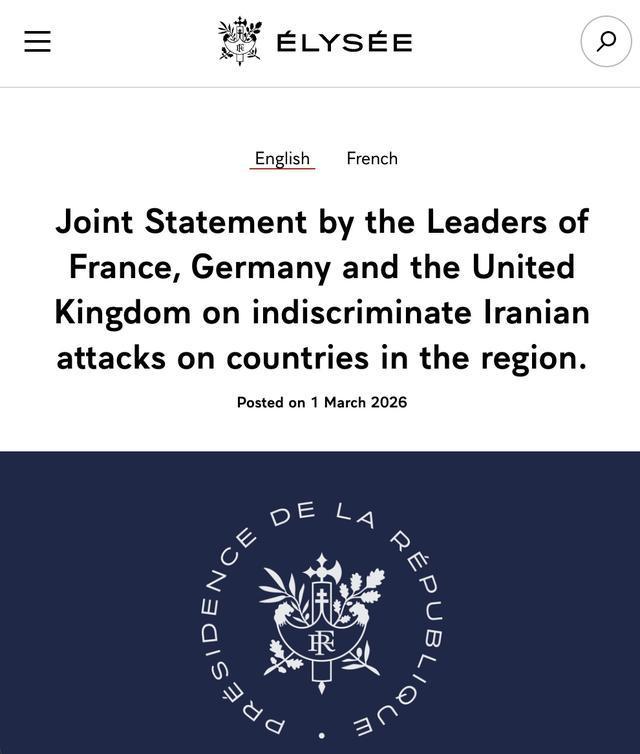
Task: Switch to the French language version
Action: [x=372, y=158]
